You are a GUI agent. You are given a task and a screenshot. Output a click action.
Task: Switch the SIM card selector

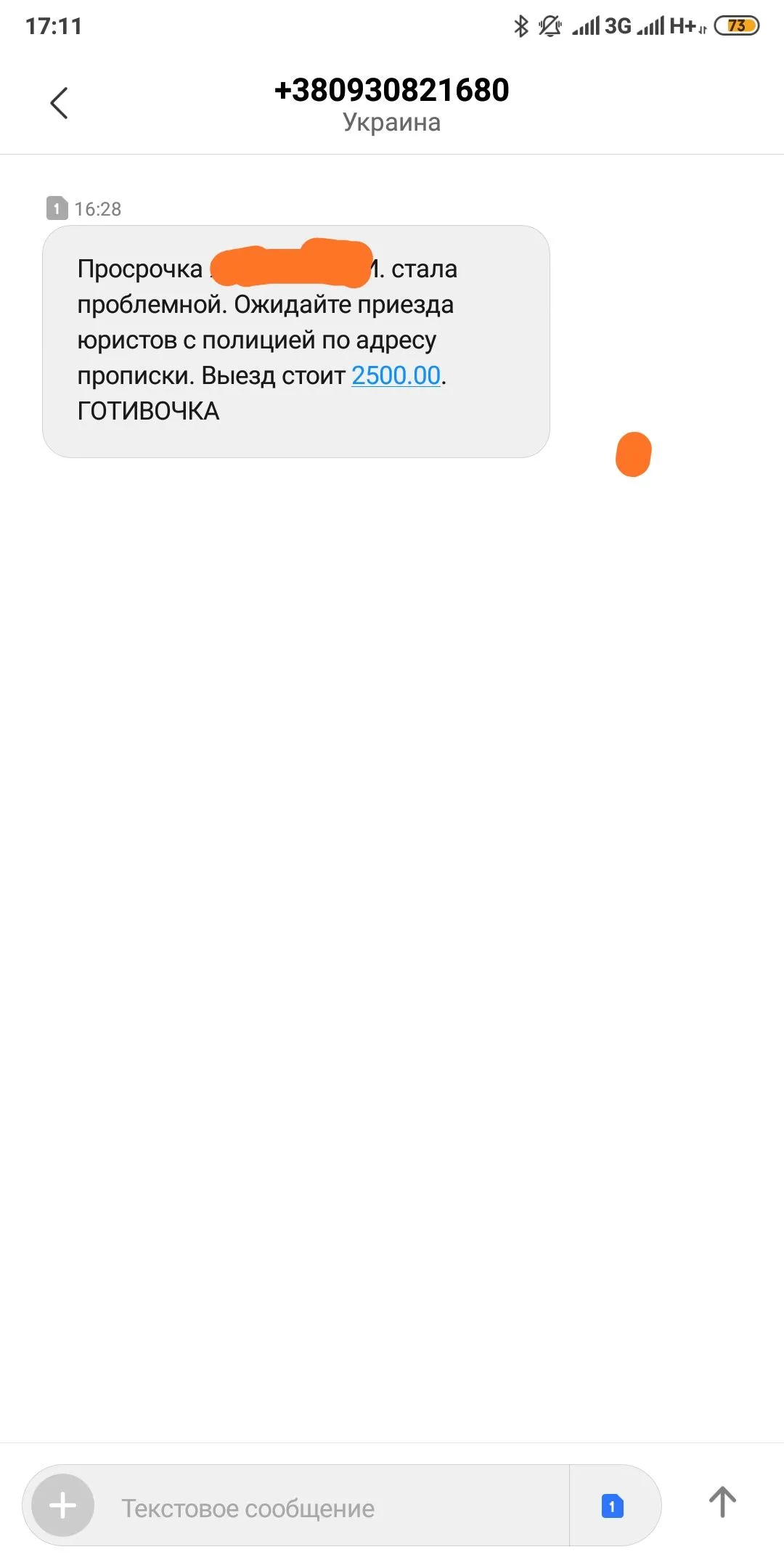pos(613,1506)
